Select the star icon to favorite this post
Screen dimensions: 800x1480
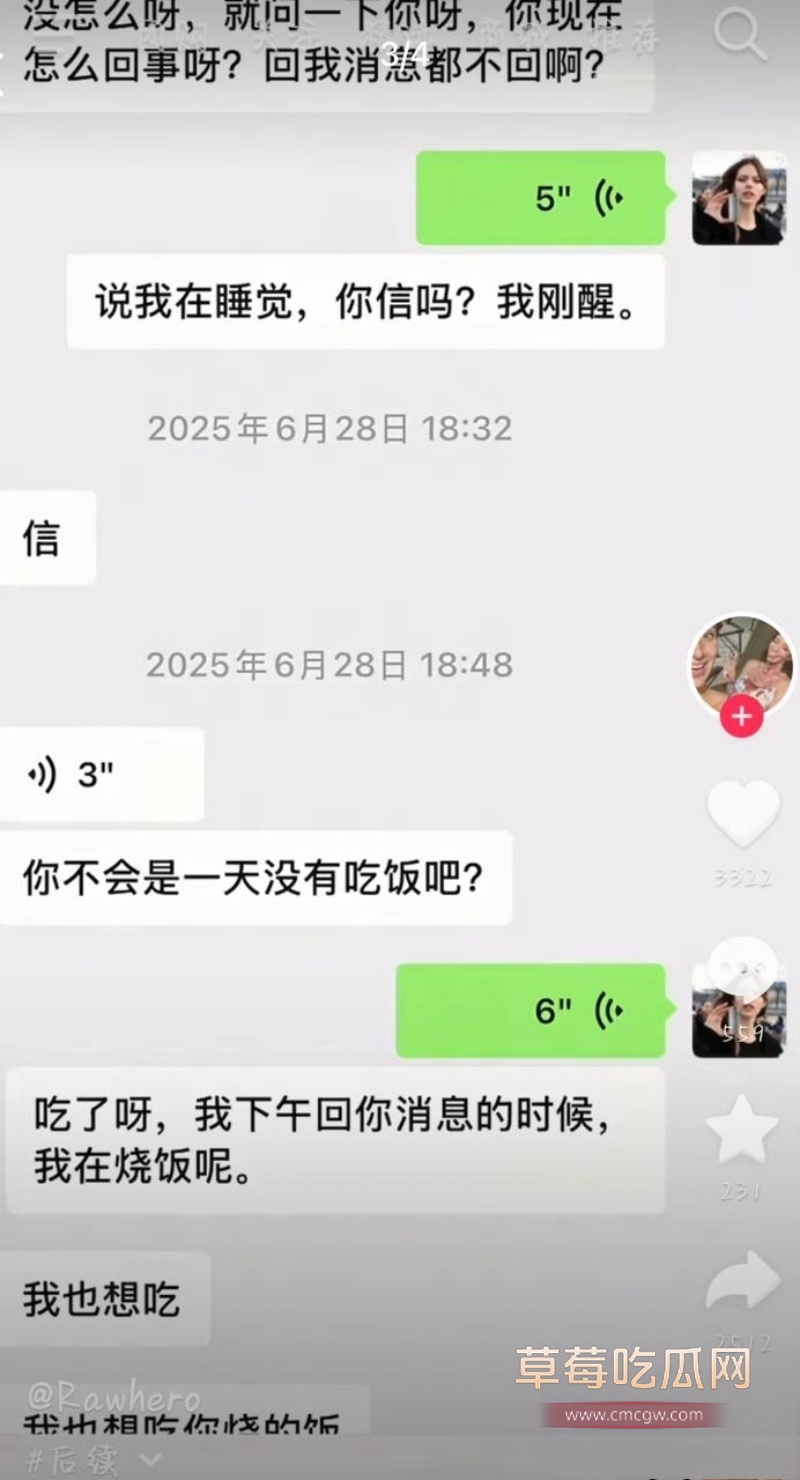click(740, 1130)
